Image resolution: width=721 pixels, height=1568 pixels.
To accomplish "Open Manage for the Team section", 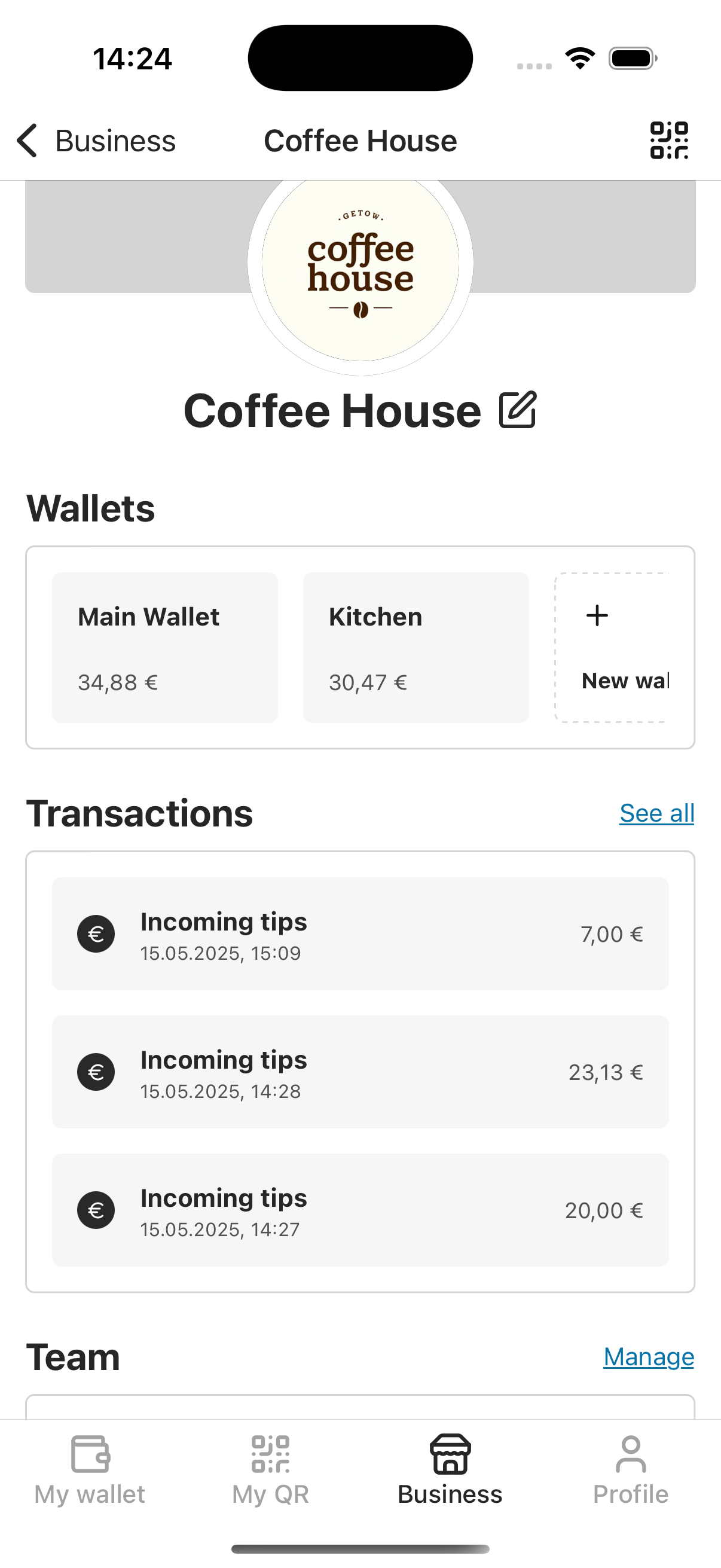I will [647, 1357].
